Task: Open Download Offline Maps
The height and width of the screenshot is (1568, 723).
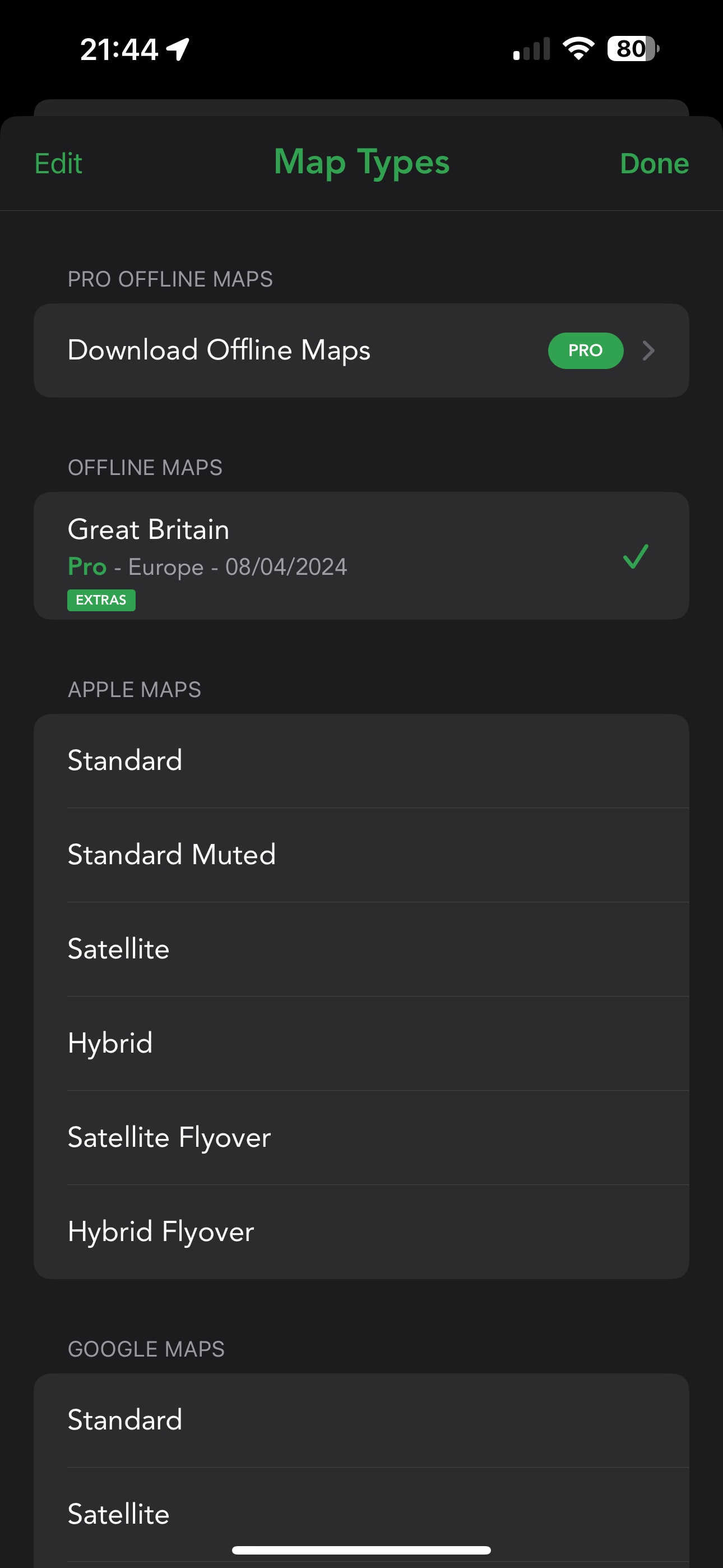Action: point(361,351)
